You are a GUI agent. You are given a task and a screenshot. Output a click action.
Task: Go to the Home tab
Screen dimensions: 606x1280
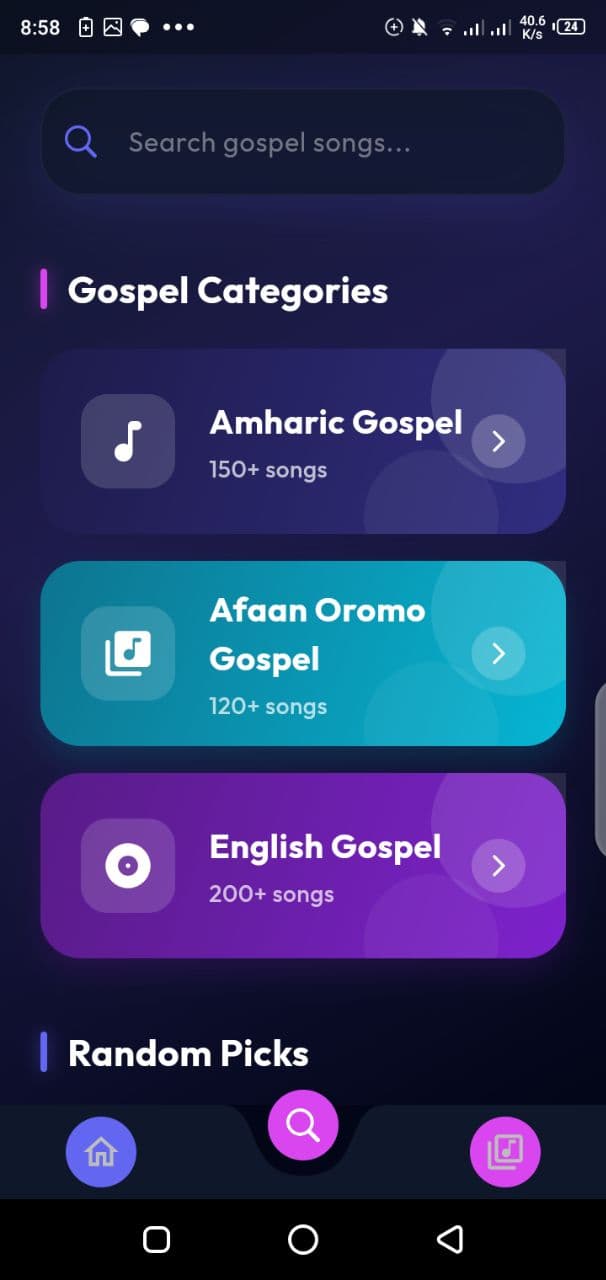(101, 1153)
